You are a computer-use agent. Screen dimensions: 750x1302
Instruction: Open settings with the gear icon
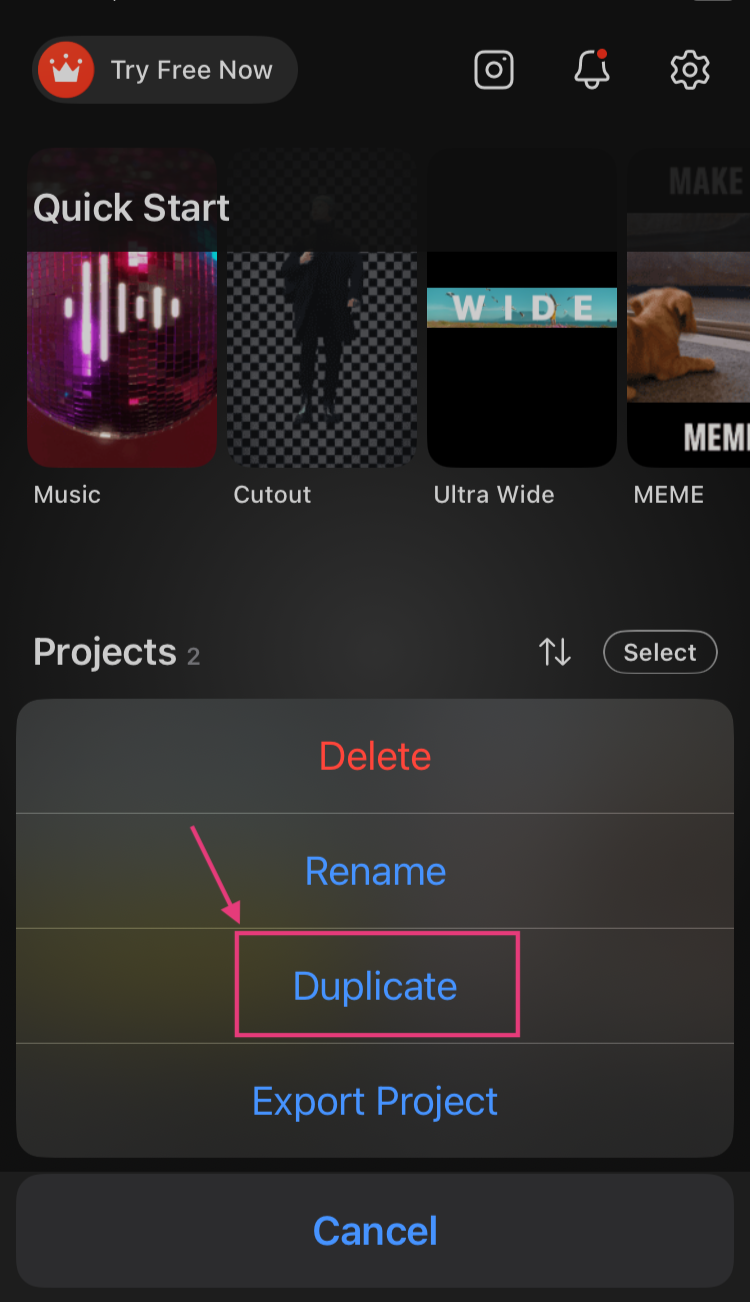tap(687, 70)
